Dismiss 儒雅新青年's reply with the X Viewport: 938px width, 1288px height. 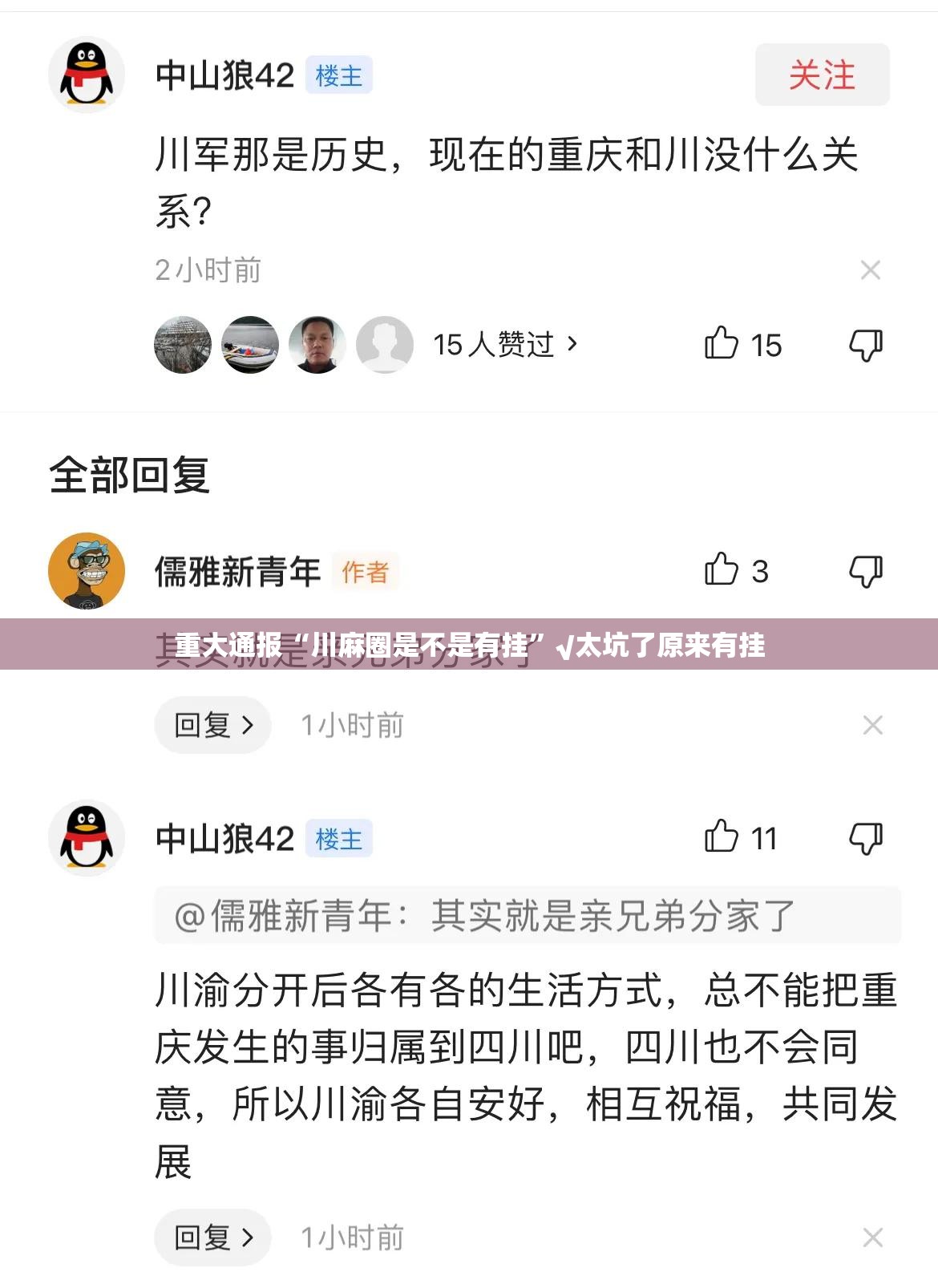872,725
